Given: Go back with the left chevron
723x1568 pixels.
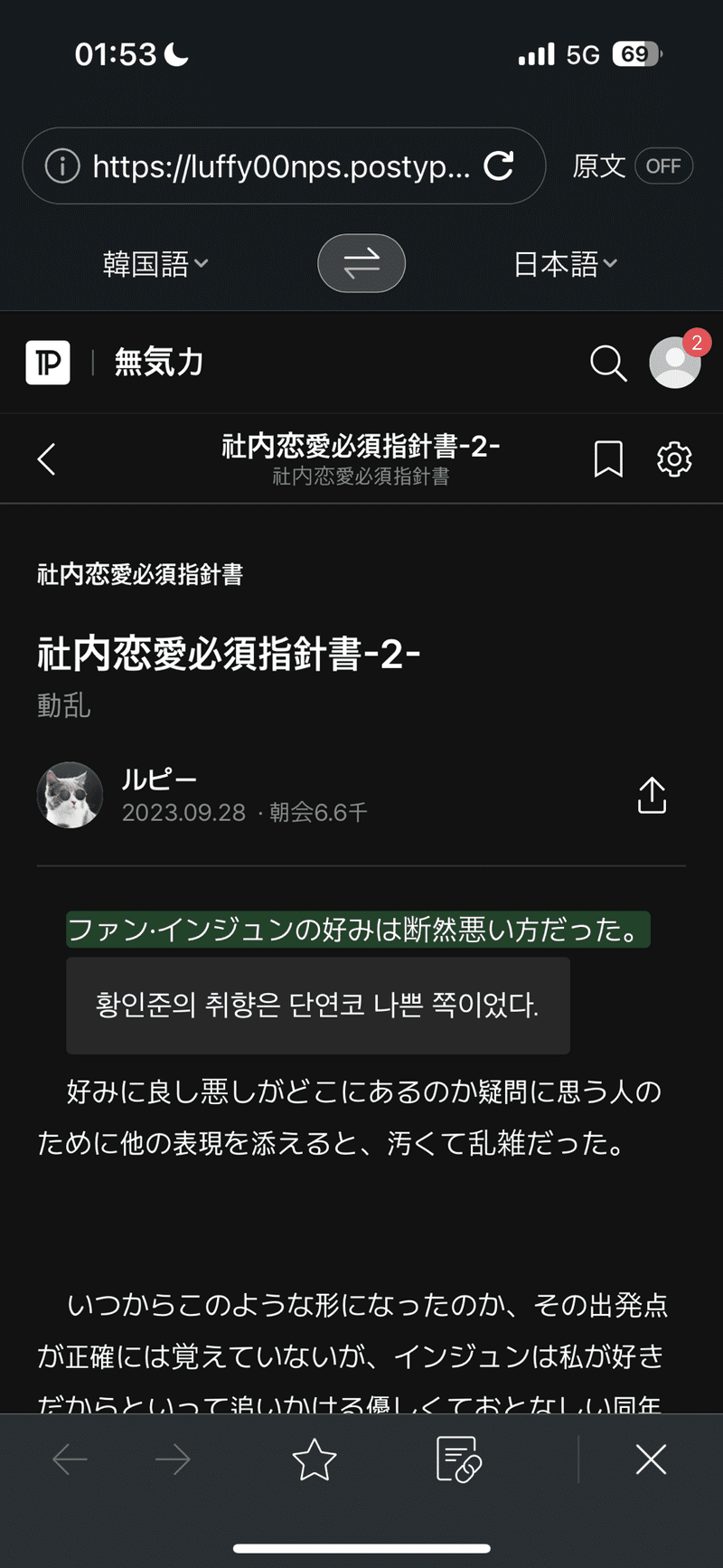Looking at the screenshot, I should tap(47, 458).
